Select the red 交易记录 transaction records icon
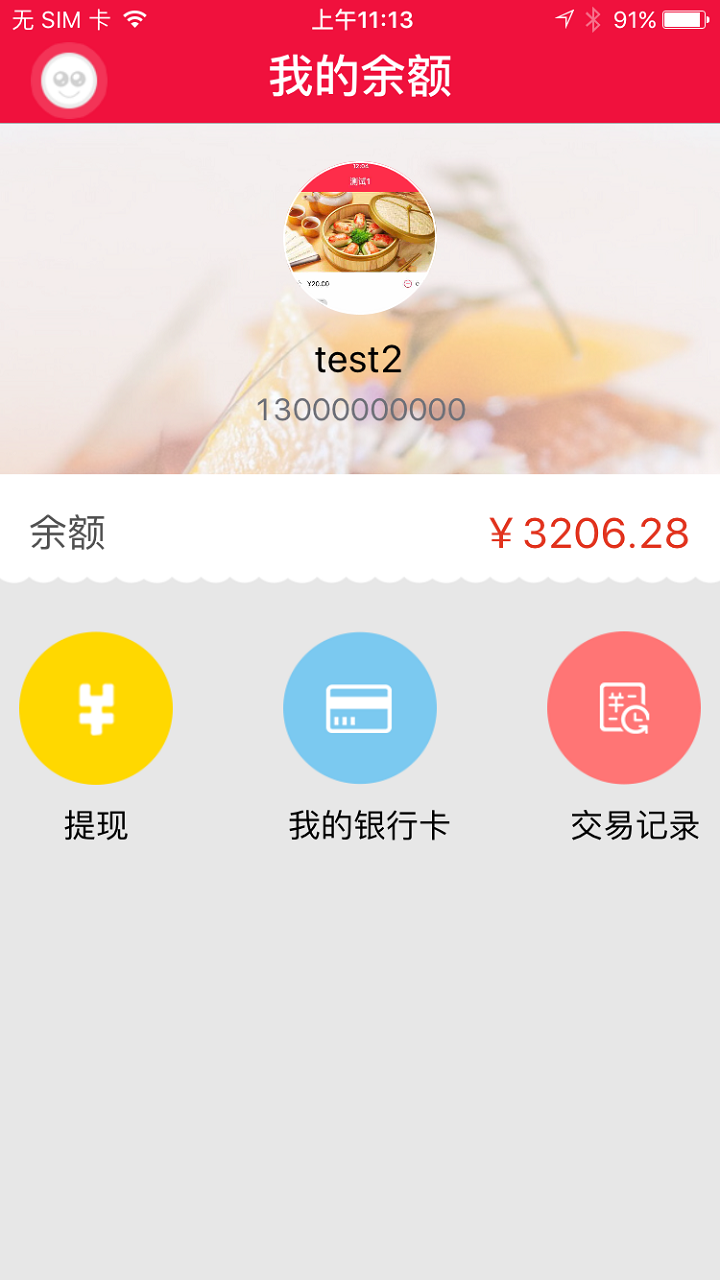This screenshot has width=720, height=1280. (623, 707)
